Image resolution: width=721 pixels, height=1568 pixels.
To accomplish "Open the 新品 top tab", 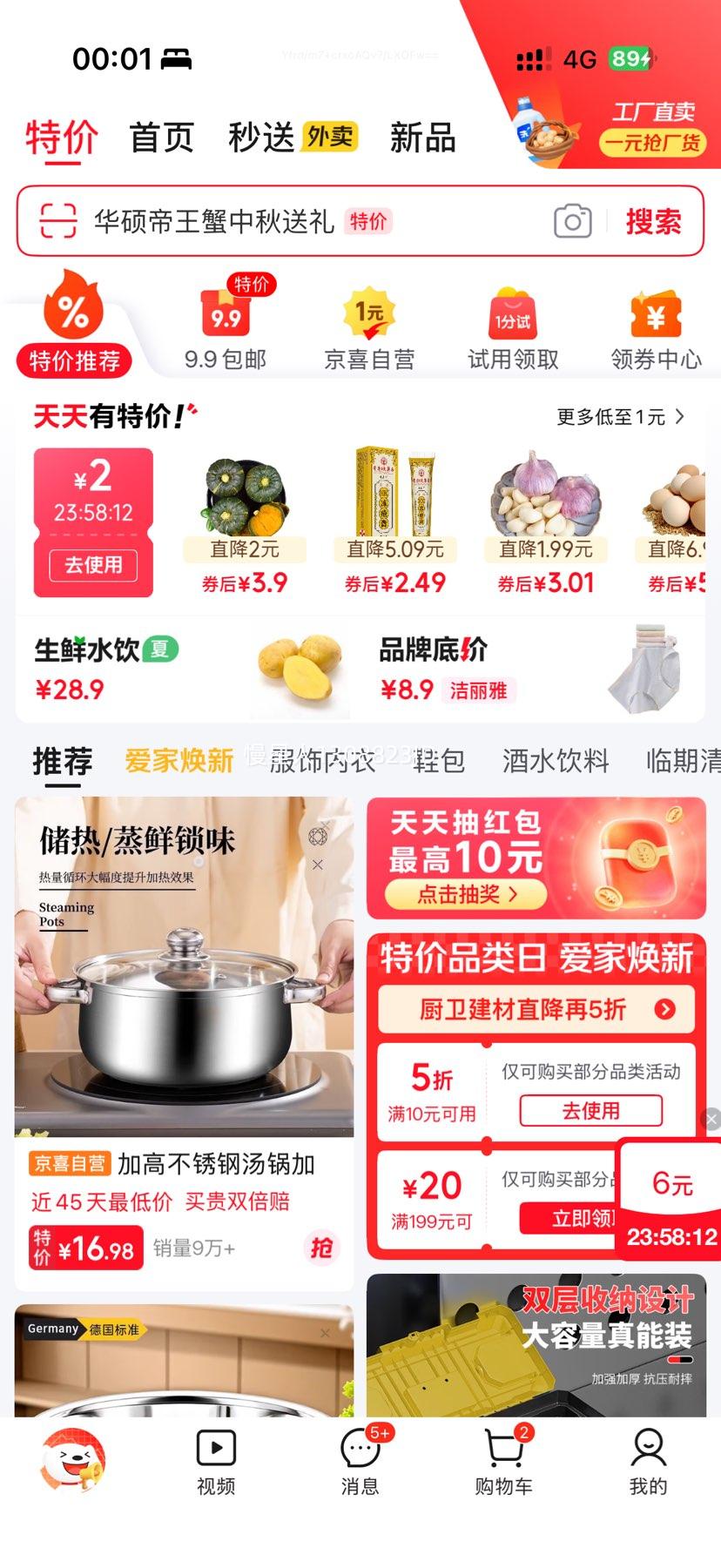I will click(x=422, y=138).
